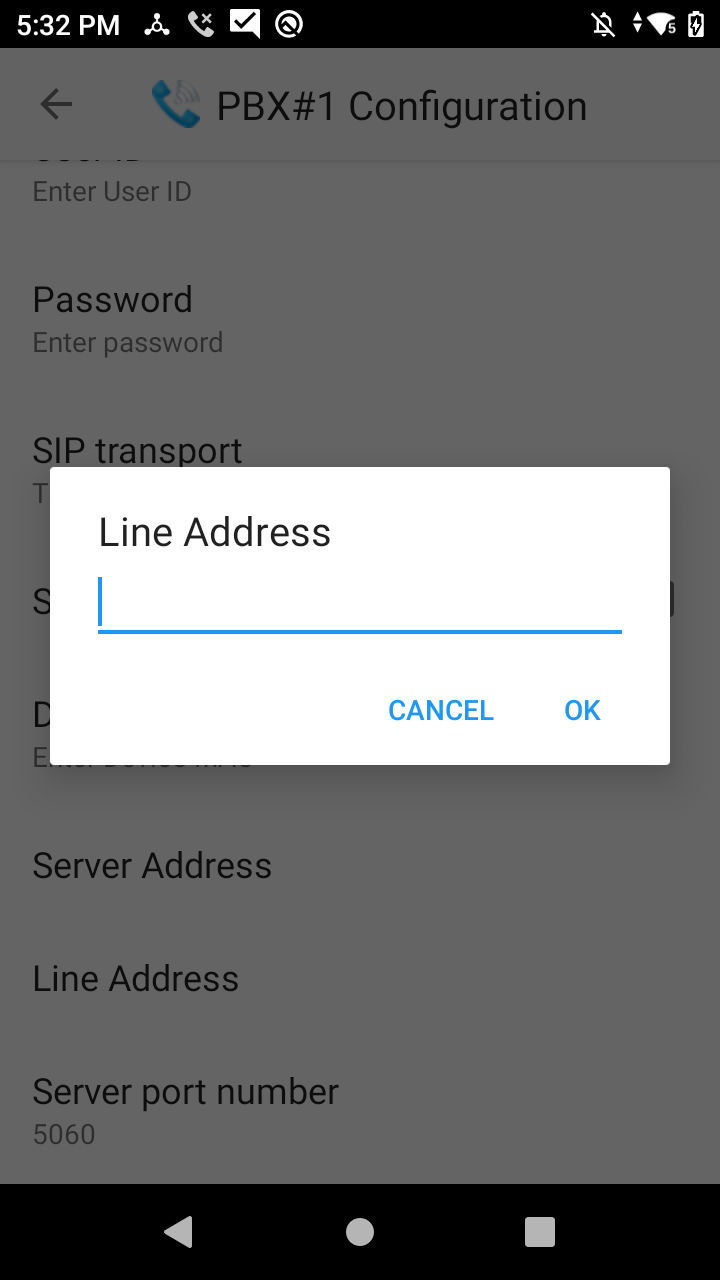Image resolution: width=720 pixels, height=1280 pixels.
Task: Go to the home screen
Action: 360,1232
